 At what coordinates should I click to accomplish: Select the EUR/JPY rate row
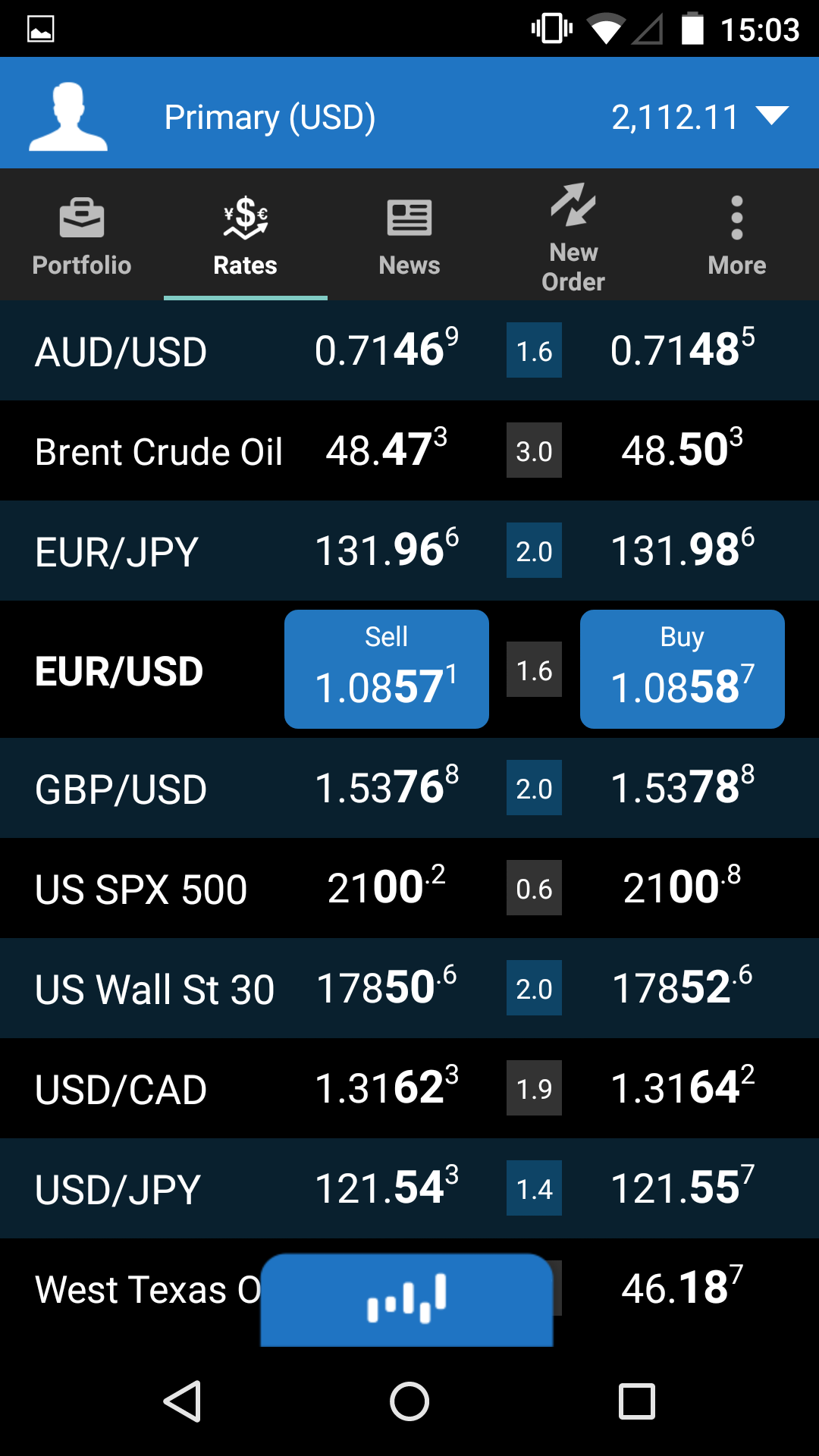pos(118,551)
